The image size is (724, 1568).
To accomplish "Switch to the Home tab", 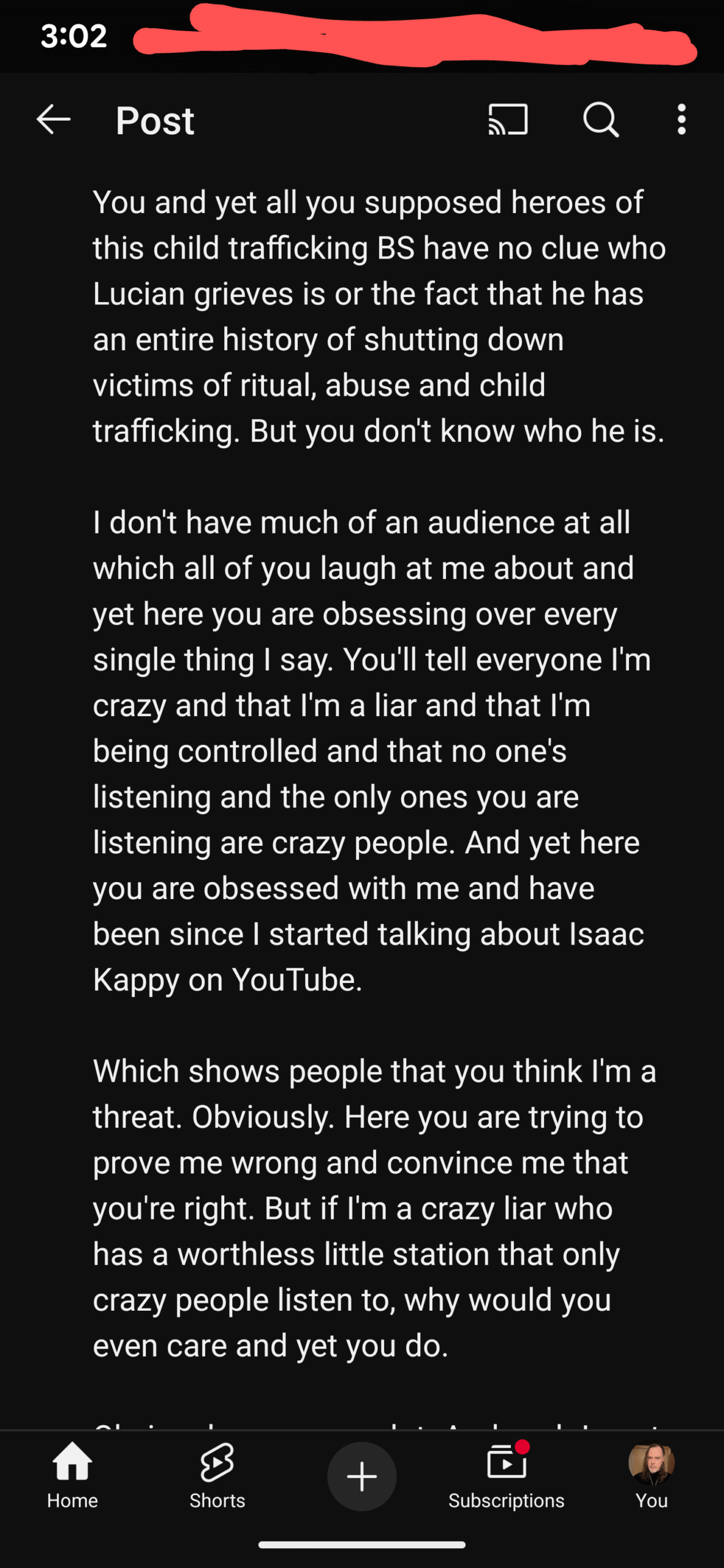I will [72, 1476].
